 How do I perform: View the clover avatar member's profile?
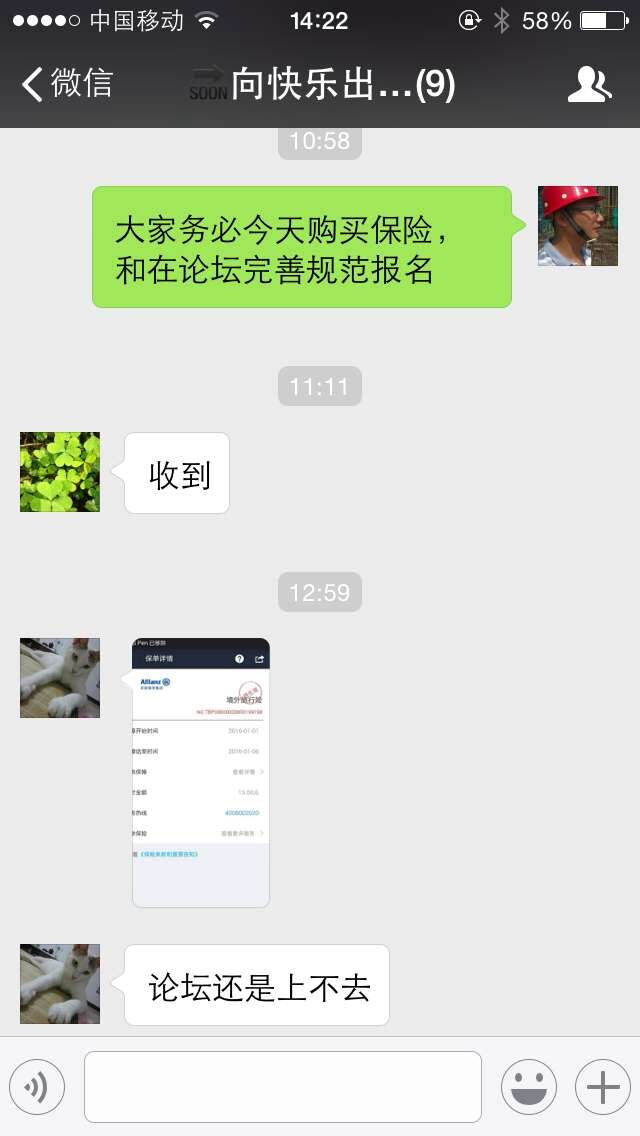click(60, 472)
